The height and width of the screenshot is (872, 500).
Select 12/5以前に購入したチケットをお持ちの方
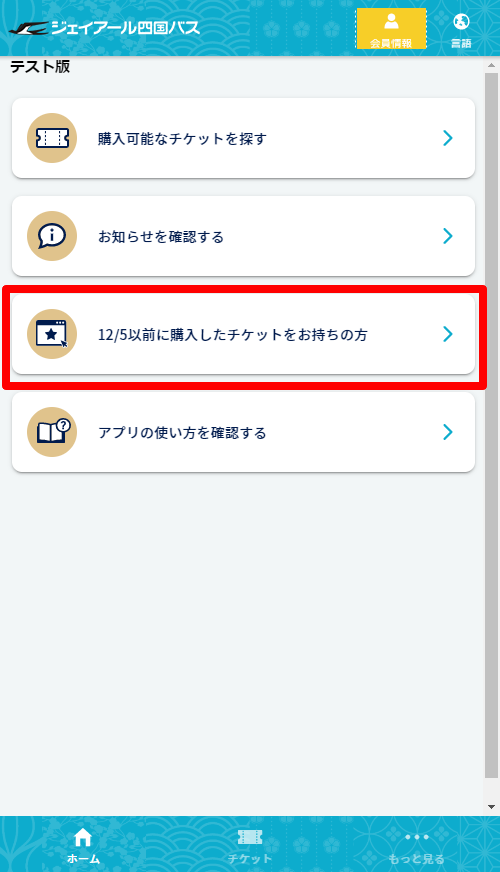244,334
